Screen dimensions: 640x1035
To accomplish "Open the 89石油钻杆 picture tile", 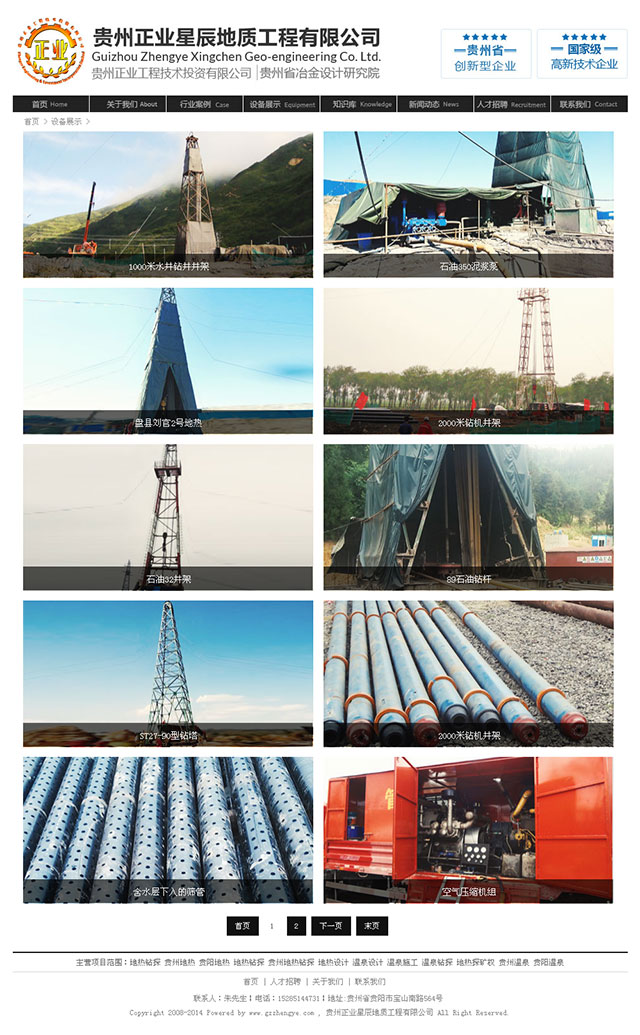I will (x=468, y=516).
